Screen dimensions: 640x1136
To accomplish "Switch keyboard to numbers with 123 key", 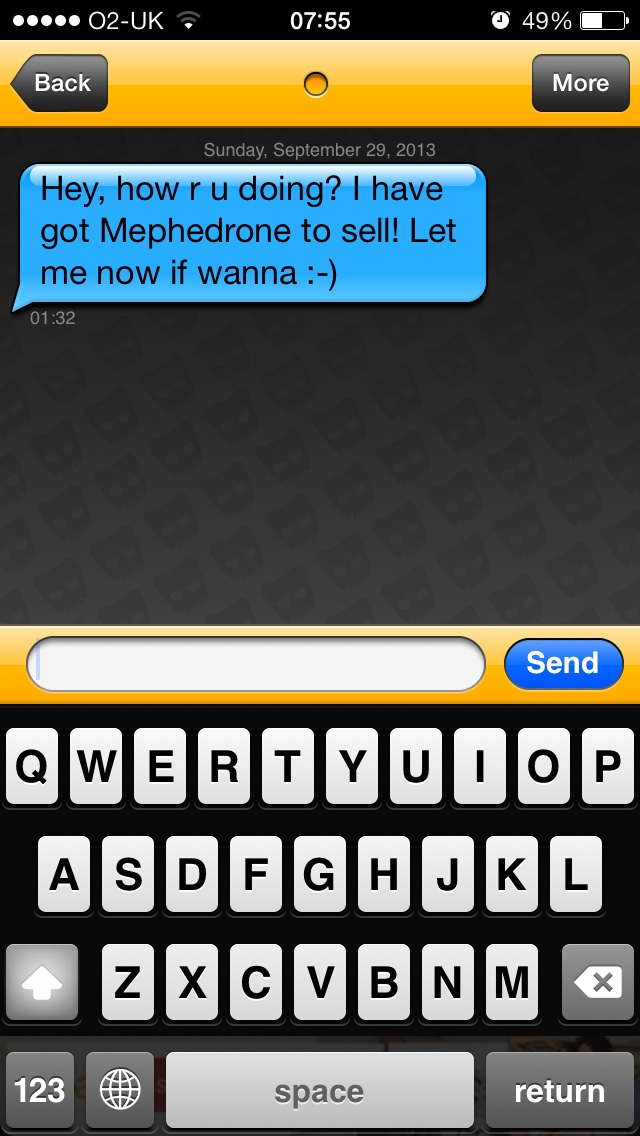I will (x=40, y=1090).
